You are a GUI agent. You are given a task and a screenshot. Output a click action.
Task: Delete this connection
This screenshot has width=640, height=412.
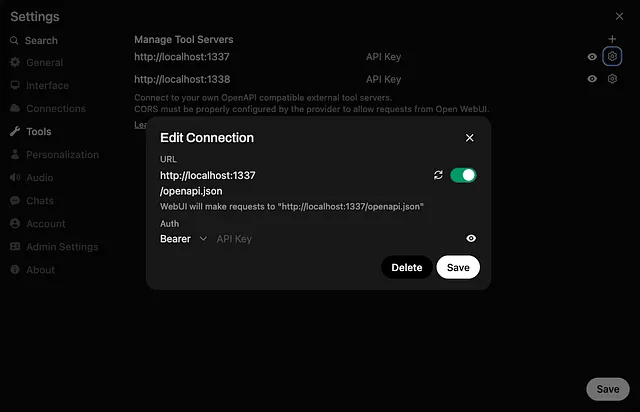[x=406, y=267]
